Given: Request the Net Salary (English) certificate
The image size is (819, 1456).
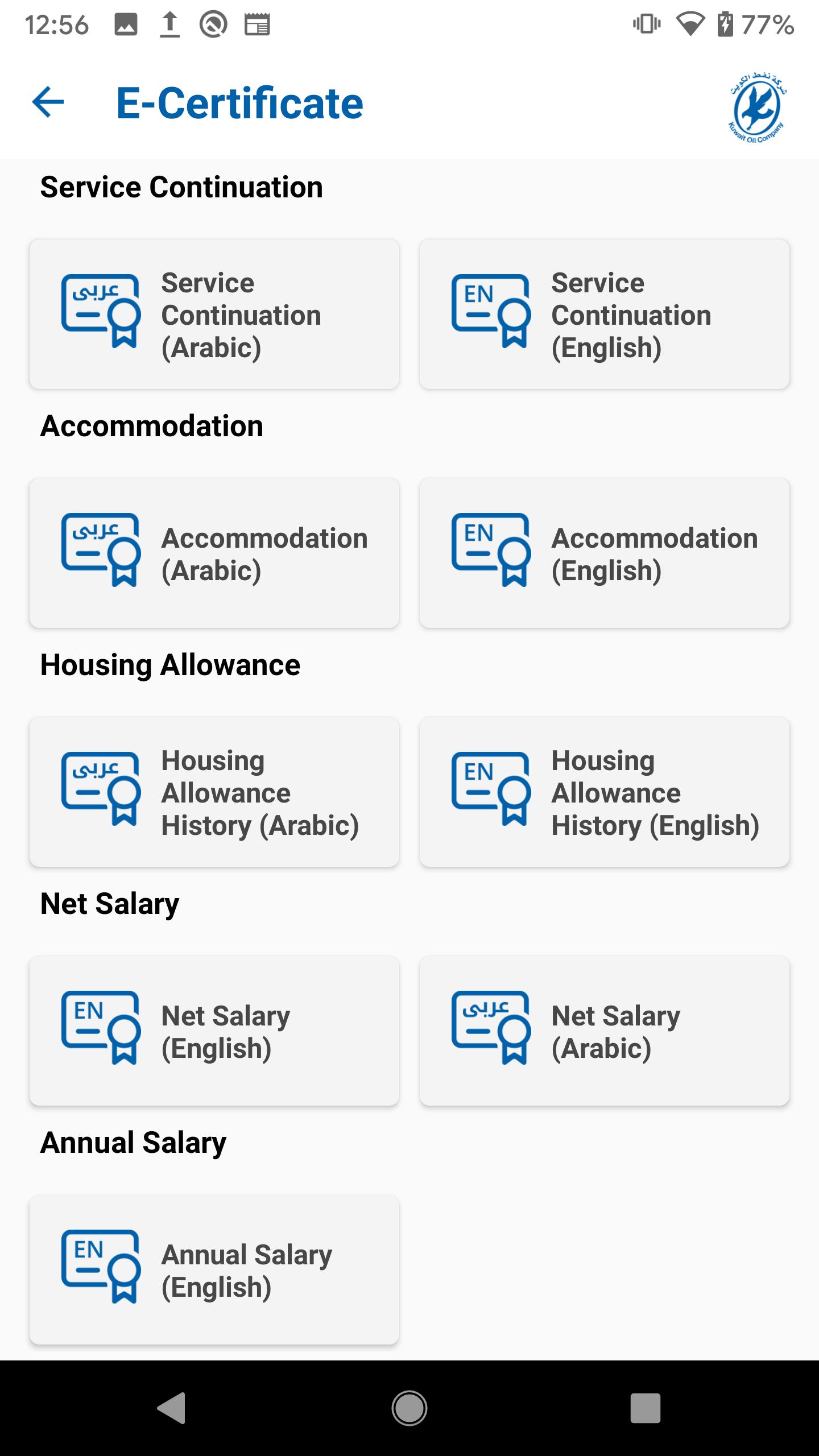Looking at the screenshot, I should click(x=214, y=1031).
